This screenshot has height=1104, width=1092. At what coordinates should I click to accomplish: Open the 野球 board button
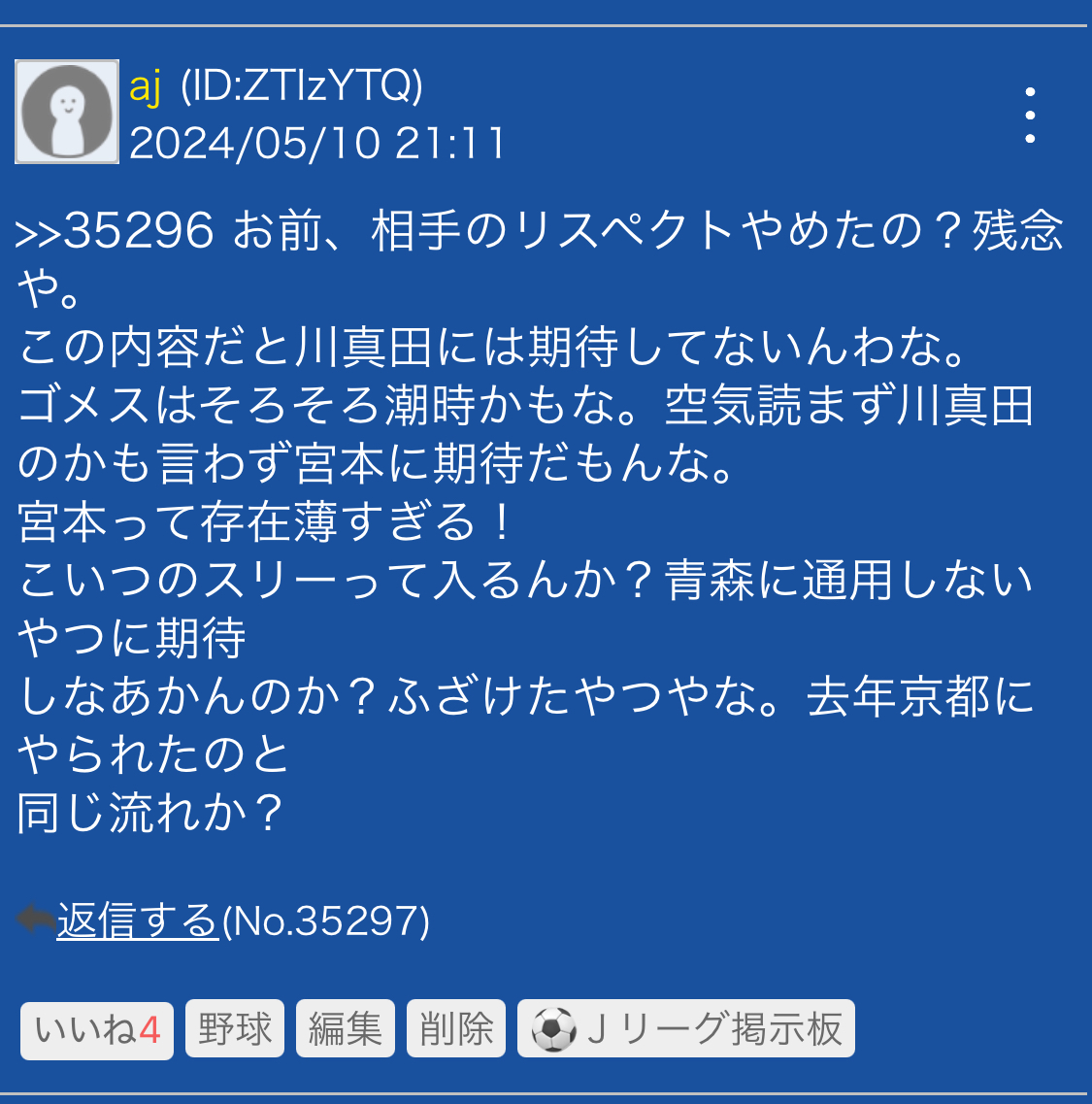[x=235, y=1028]
